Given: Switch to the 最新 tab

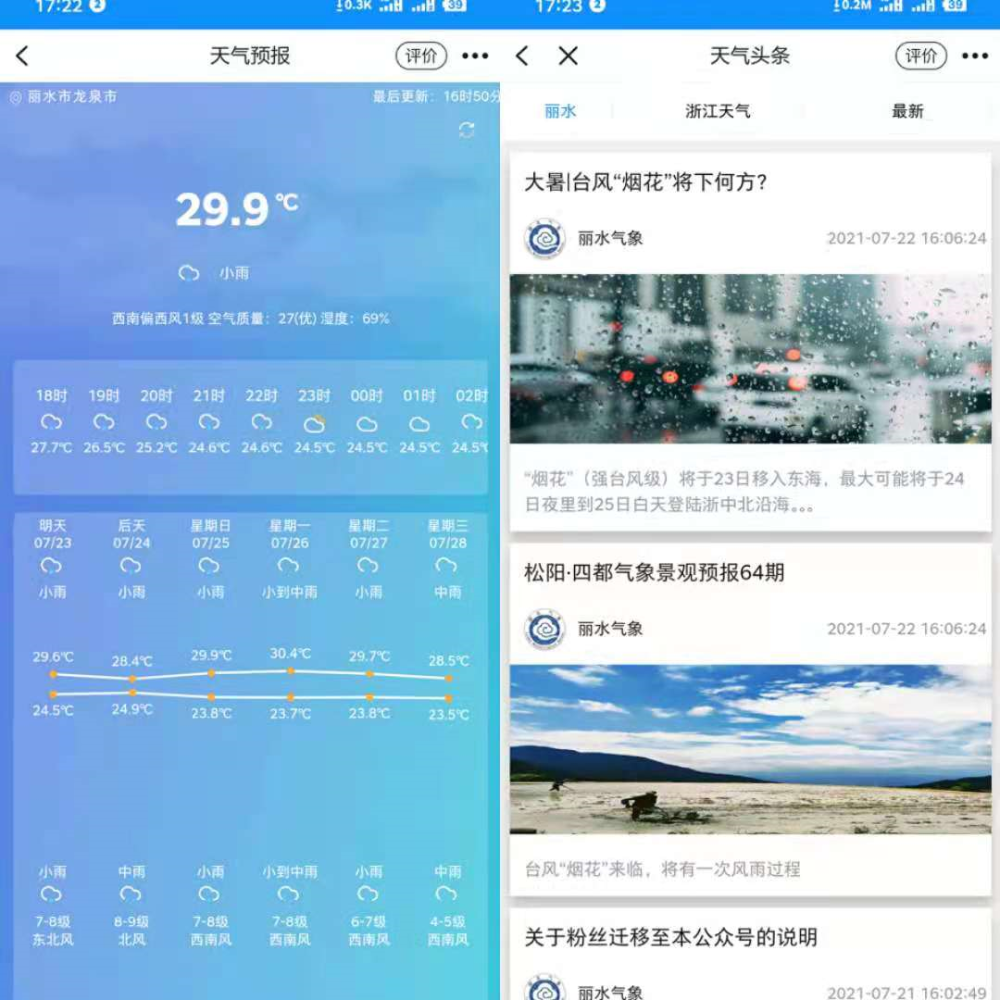Looking at the screenshot, I should pos(907,111).
